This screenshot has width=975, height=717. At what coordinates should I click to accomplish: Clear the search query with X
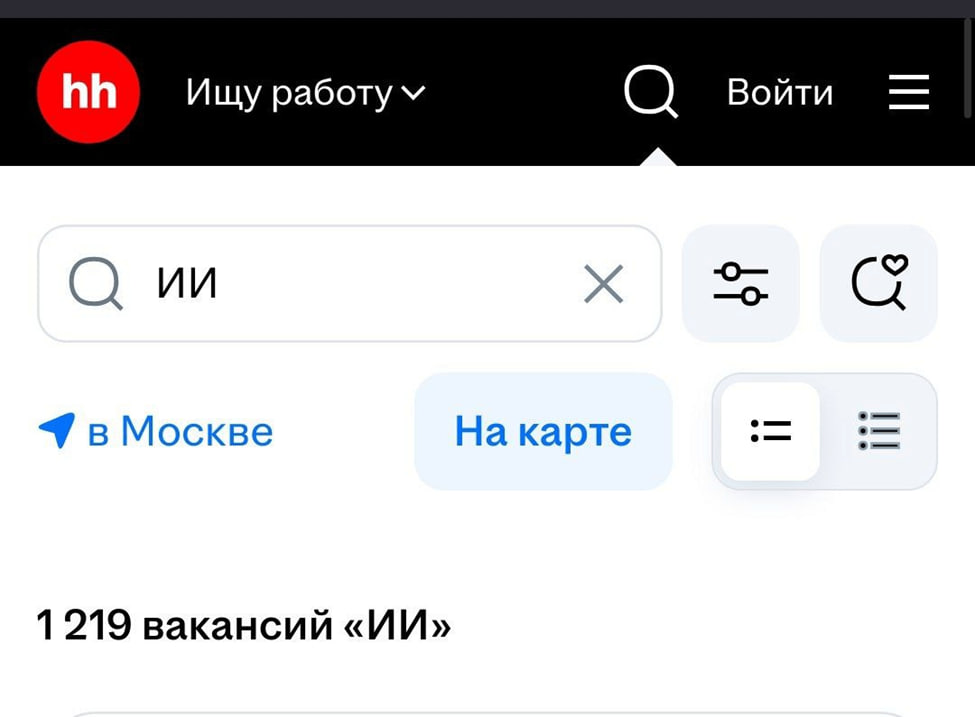click(x=603, y=285)
